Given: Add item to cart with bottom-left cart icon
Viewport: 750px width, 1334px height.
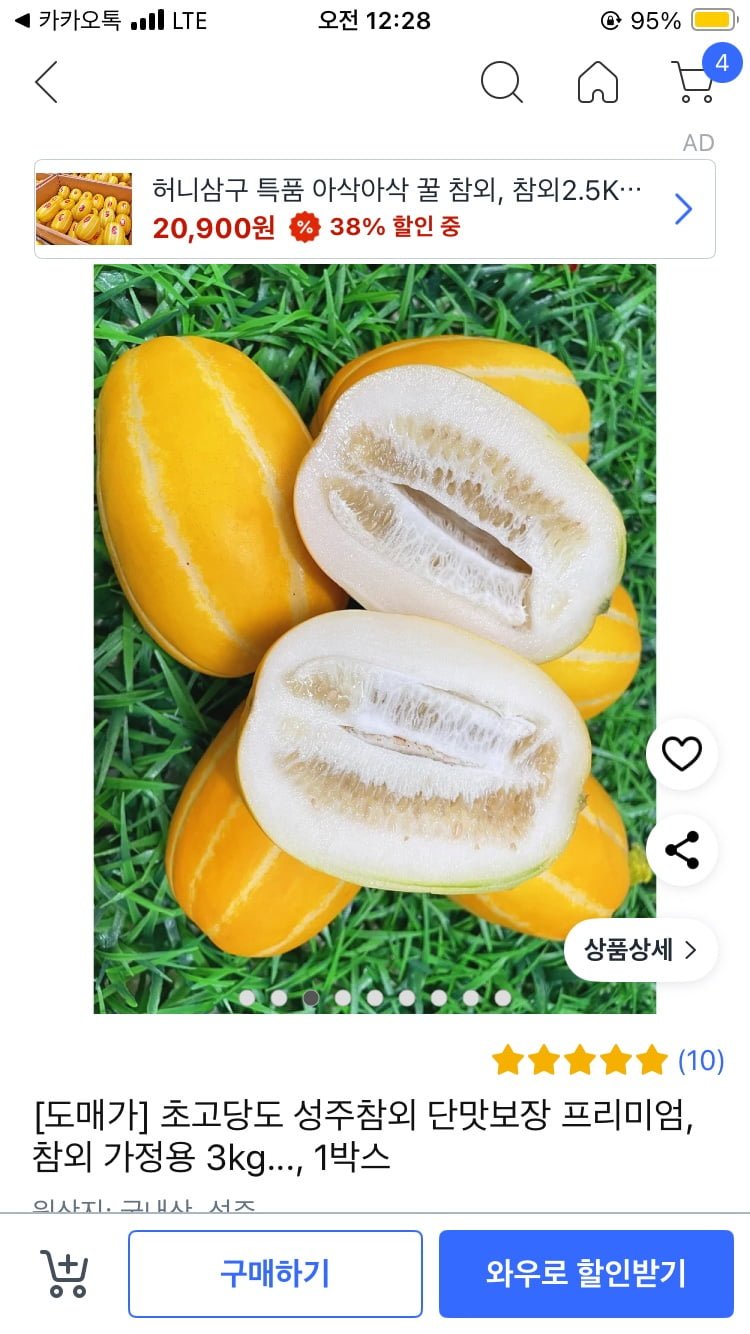Looking at the screenshot, I should pyautogui.click(x=62, y=1272).
